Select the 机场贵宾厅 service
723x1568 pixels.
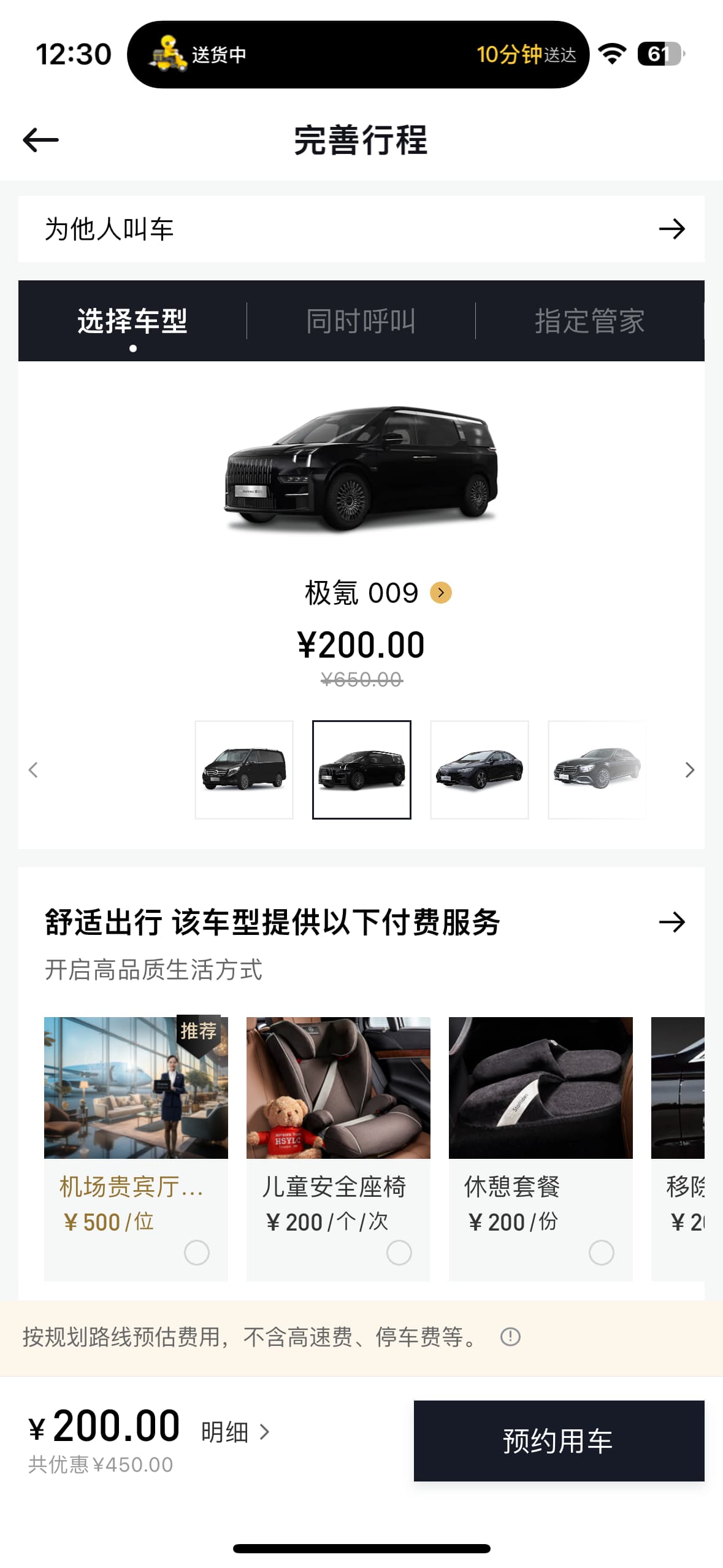pos(196,1252)
